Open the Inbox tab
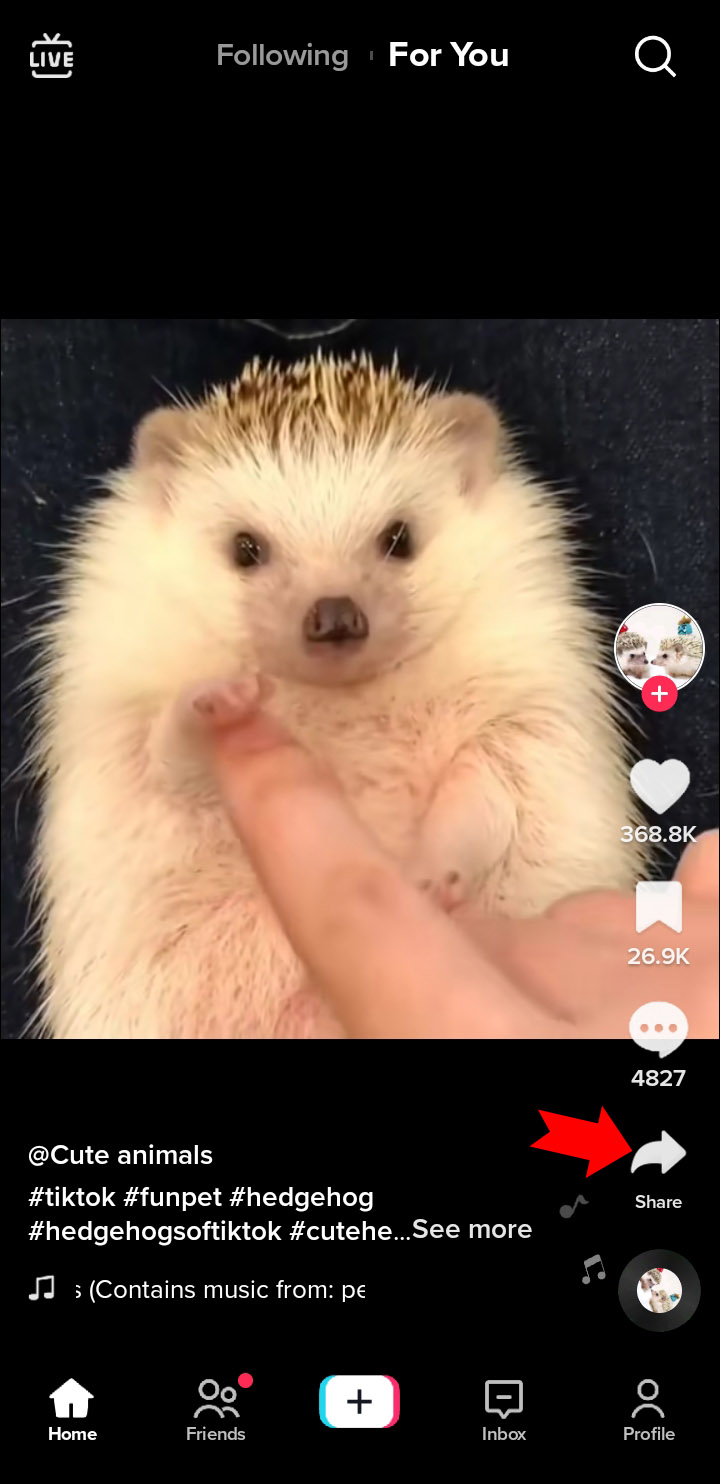Image resolution: width=720 pixels, height=1484 pixels. pyautogui.click(x=504, y=1410)
